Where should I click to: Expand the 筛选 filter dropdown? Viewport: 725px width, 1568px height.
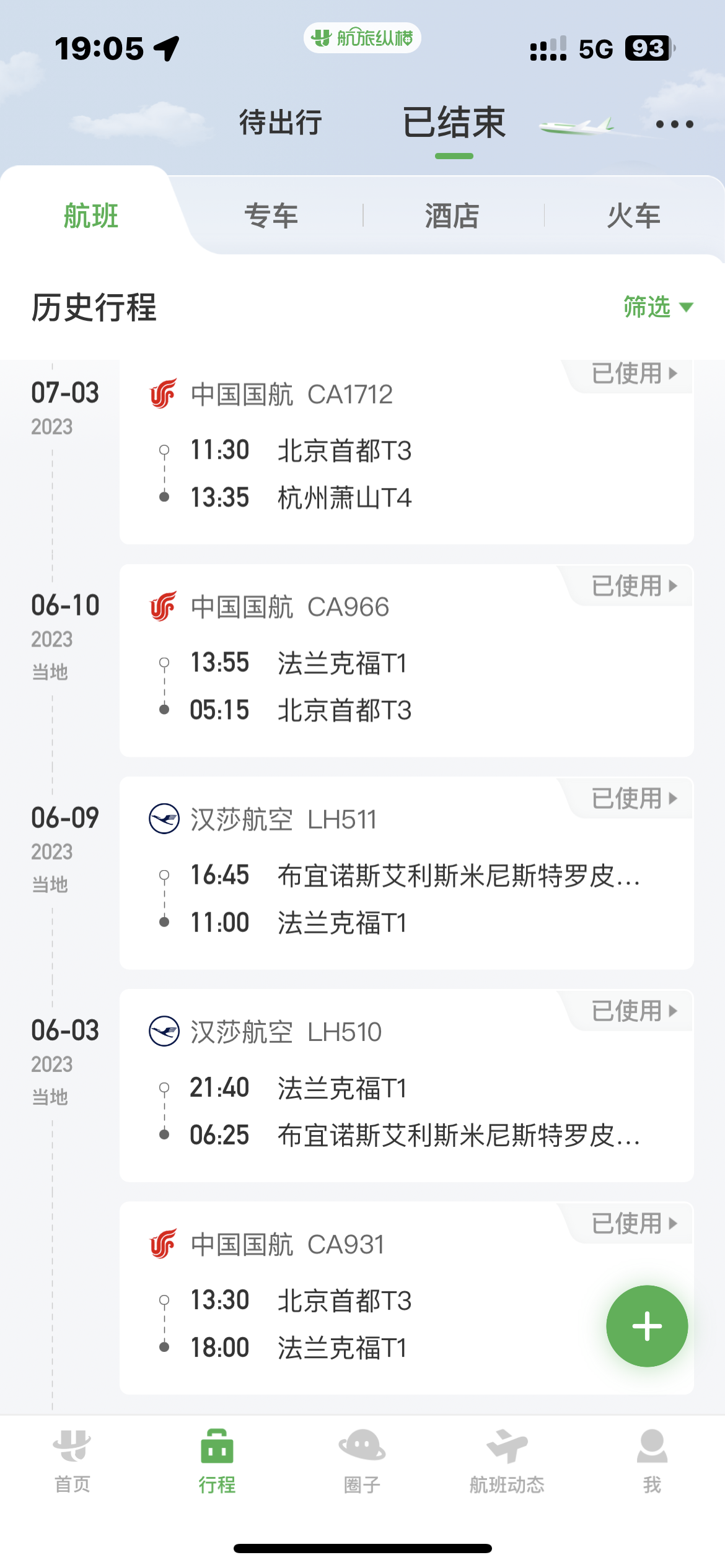pyautogui.click(x=657, y=307)
